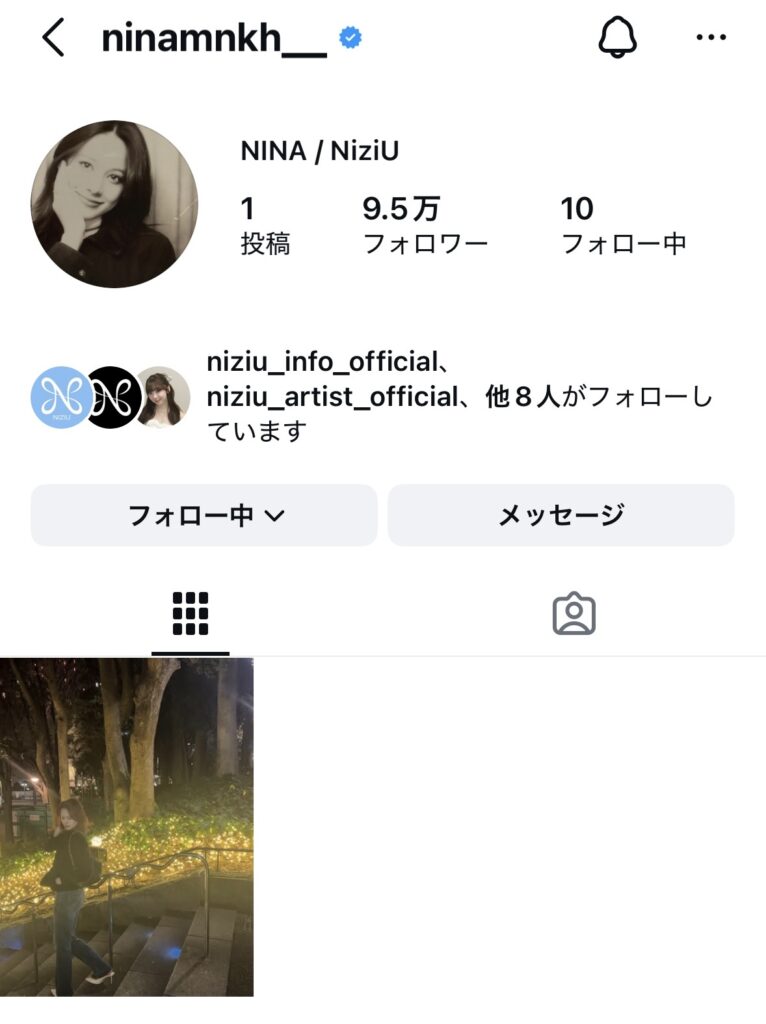The width and height of the screenshot is (766, 1024).
Task: Open the three-dot options menu
Action: [x=712, y=37]
